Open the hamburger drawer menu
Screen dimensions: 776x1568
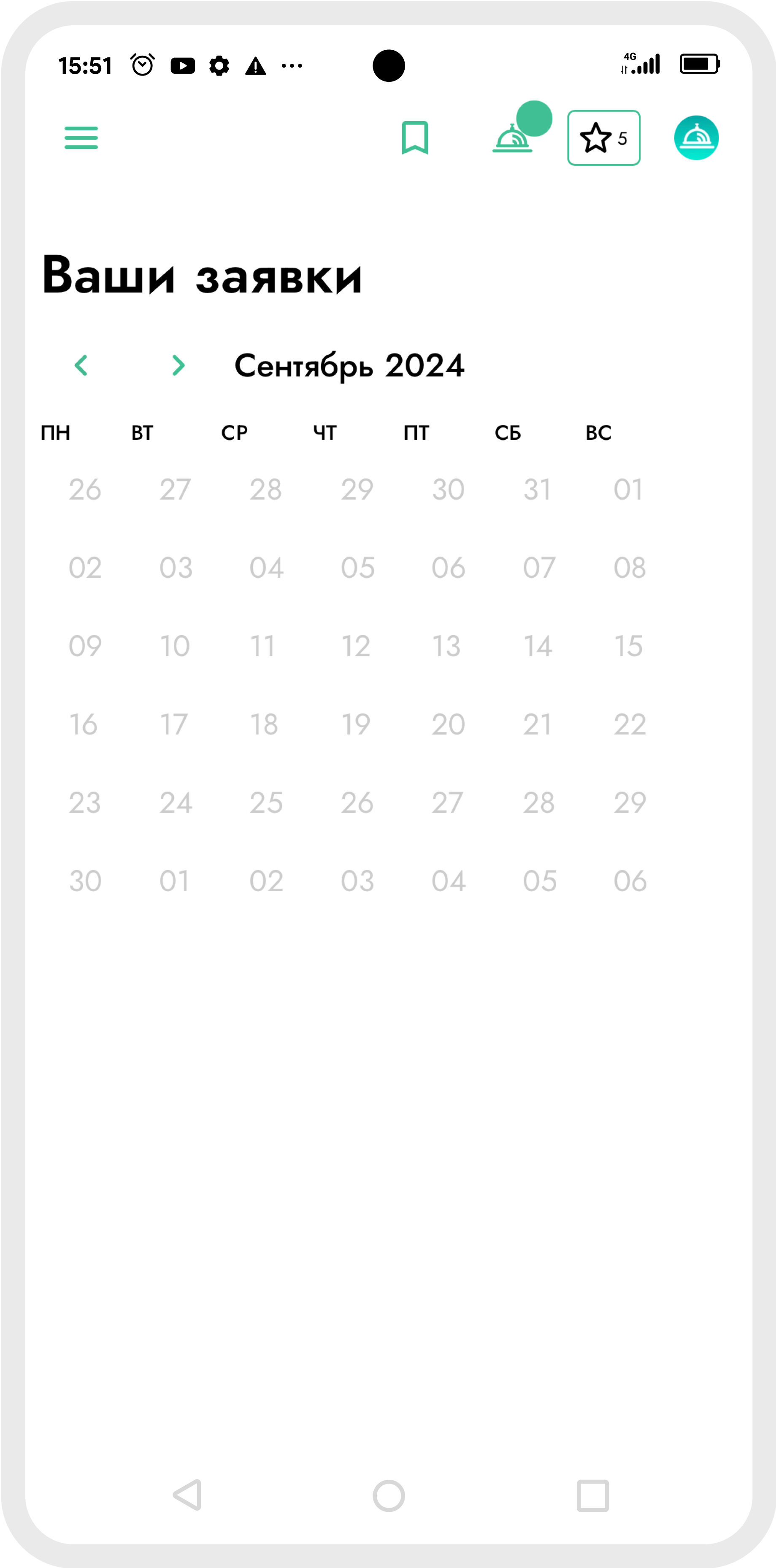coord(81,138)
